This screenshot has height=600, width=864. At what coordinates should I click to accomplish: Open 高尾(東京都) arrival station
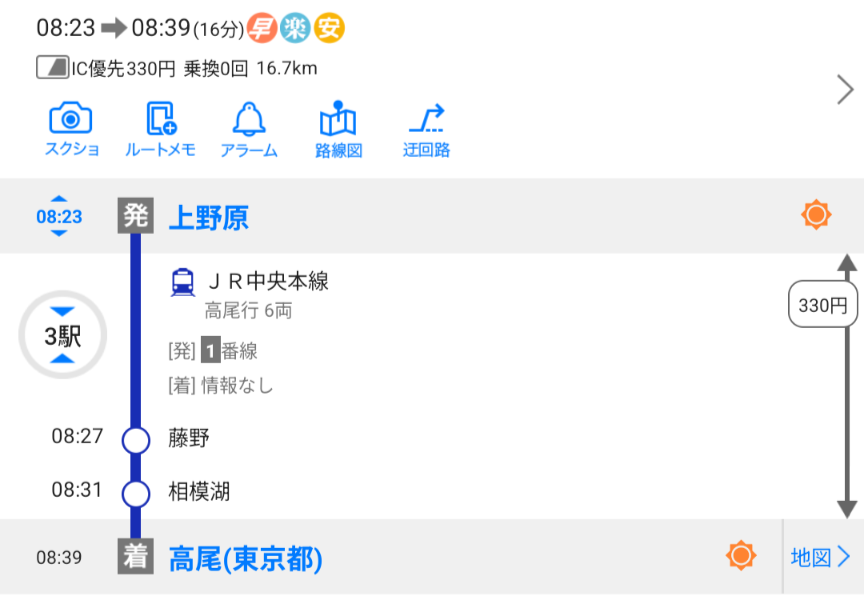pos(245,558)
